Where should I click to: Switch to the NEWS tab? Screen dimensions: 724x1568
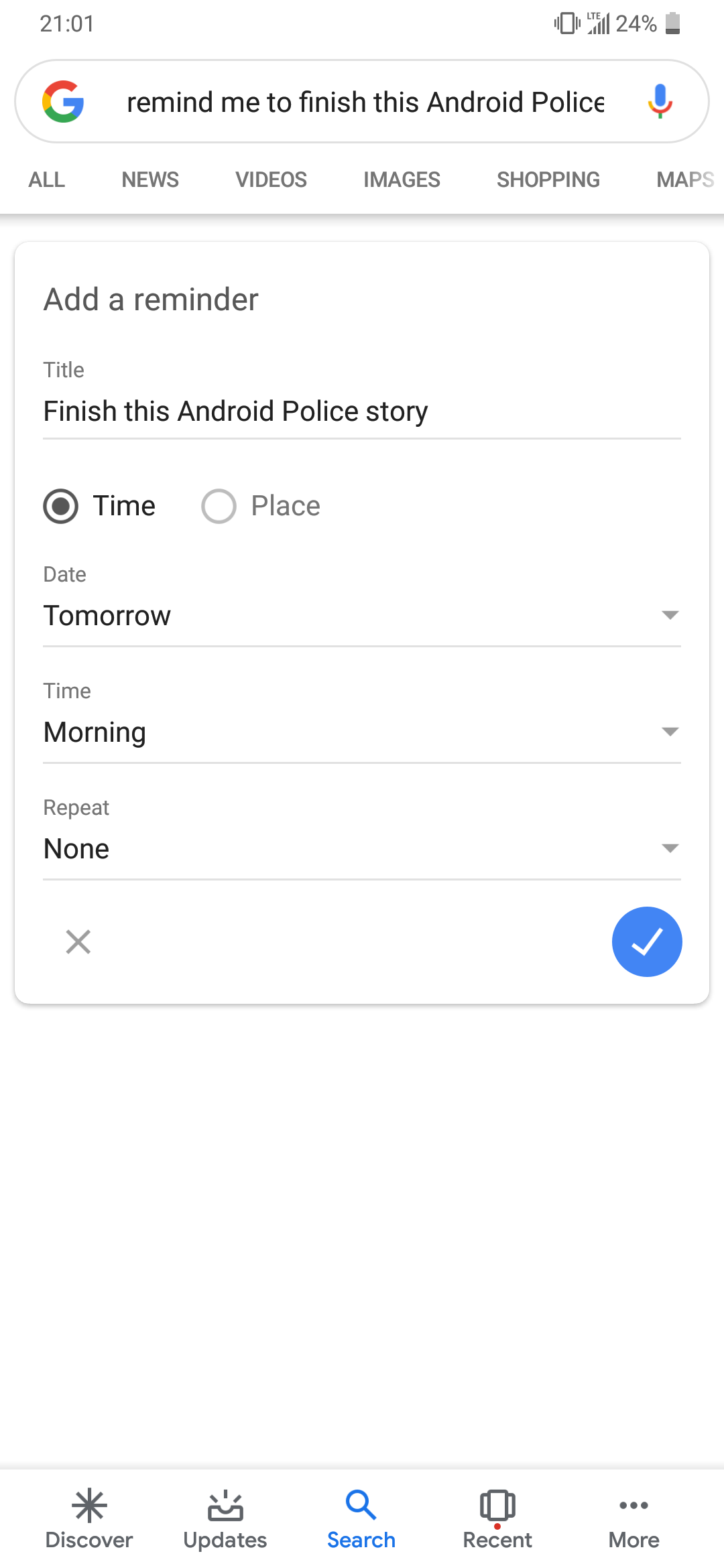149,180
